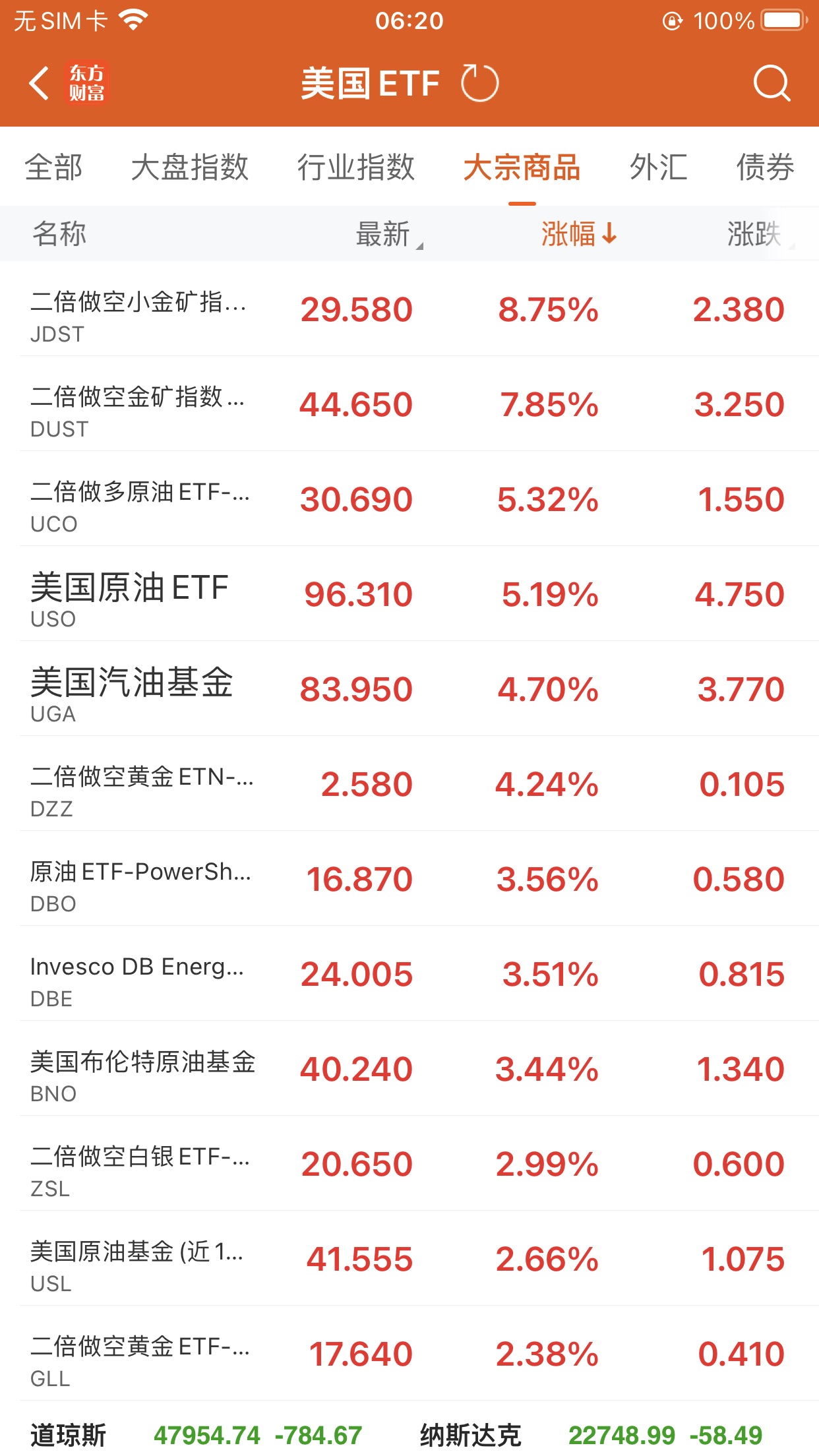This screenshot has height=1456, width=819.
Task: Switch to the 大盘指数 tab
Action: [189, 167]
